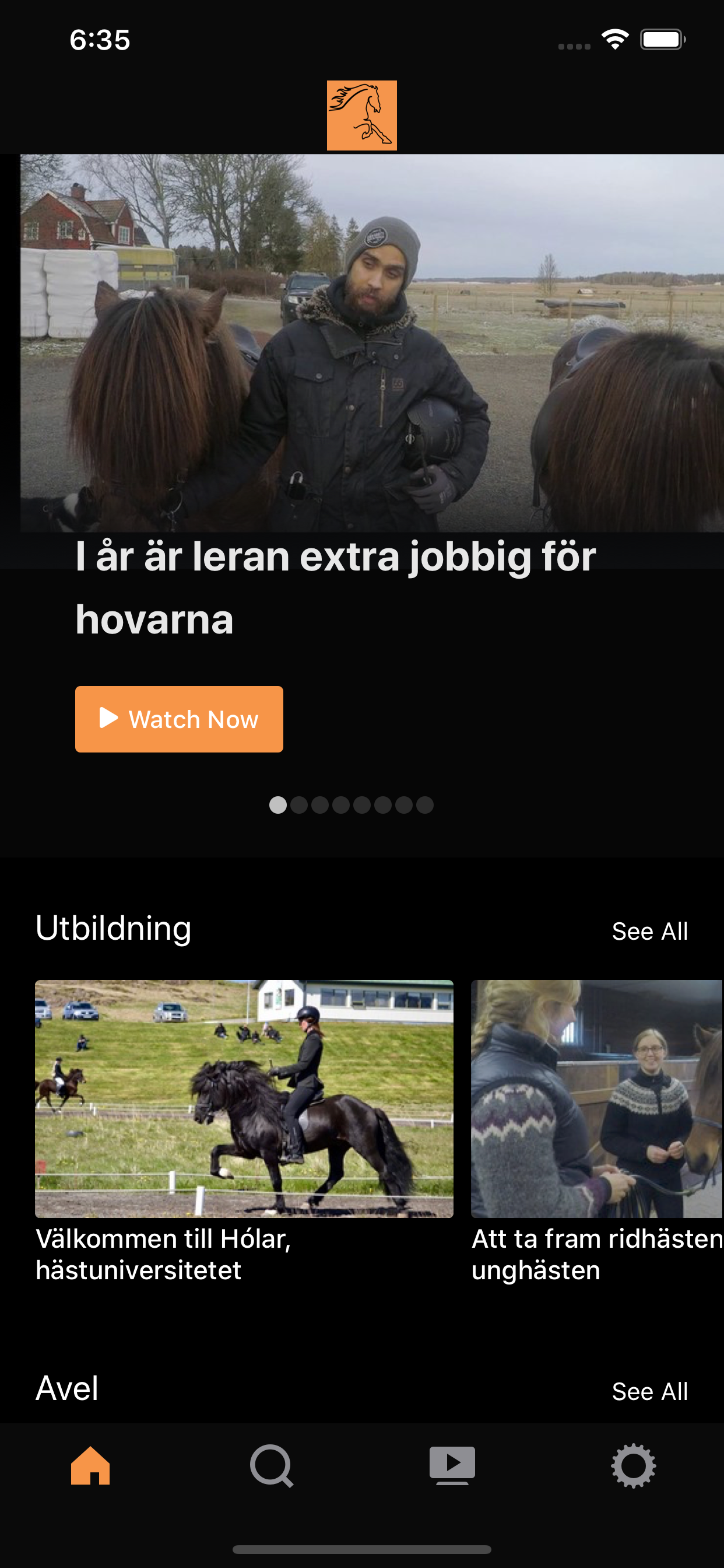
Task: Open See All for Avel section
Action: click(x=649, y=1390)
